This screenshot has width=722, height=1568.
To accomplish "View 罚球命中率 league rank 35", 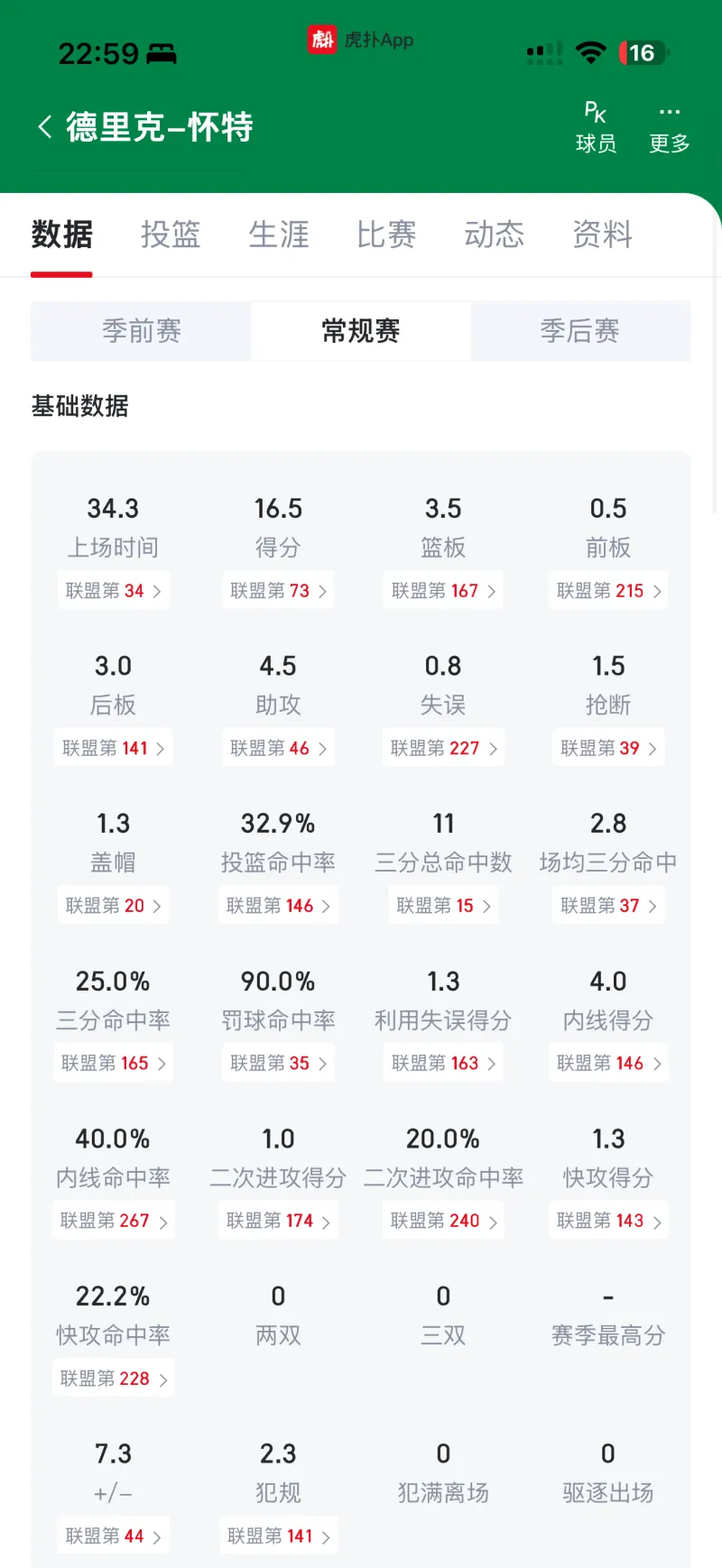I will [x=278, y=1063].
